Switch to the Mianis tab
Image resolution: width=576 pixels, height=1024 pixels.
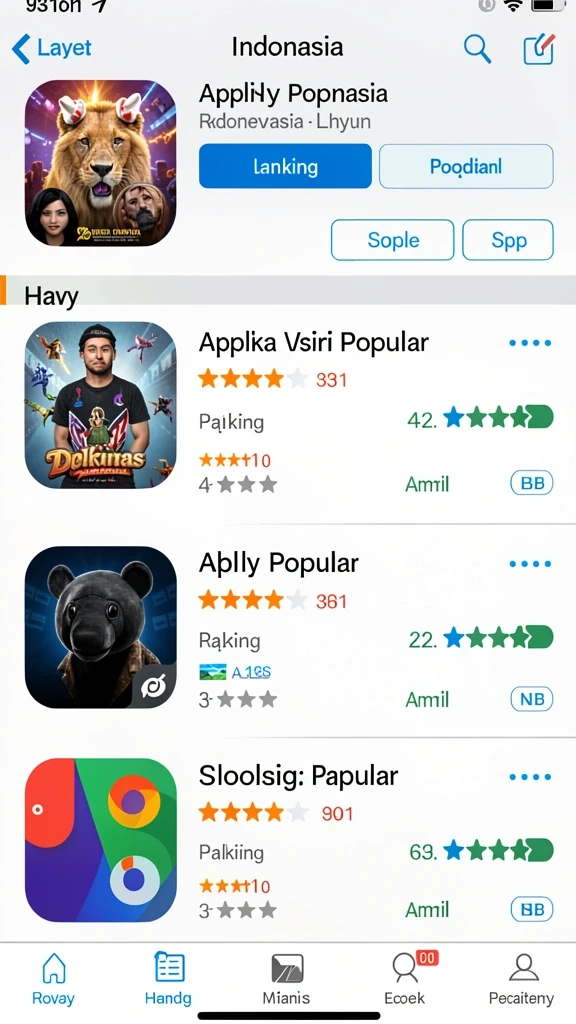286,979
